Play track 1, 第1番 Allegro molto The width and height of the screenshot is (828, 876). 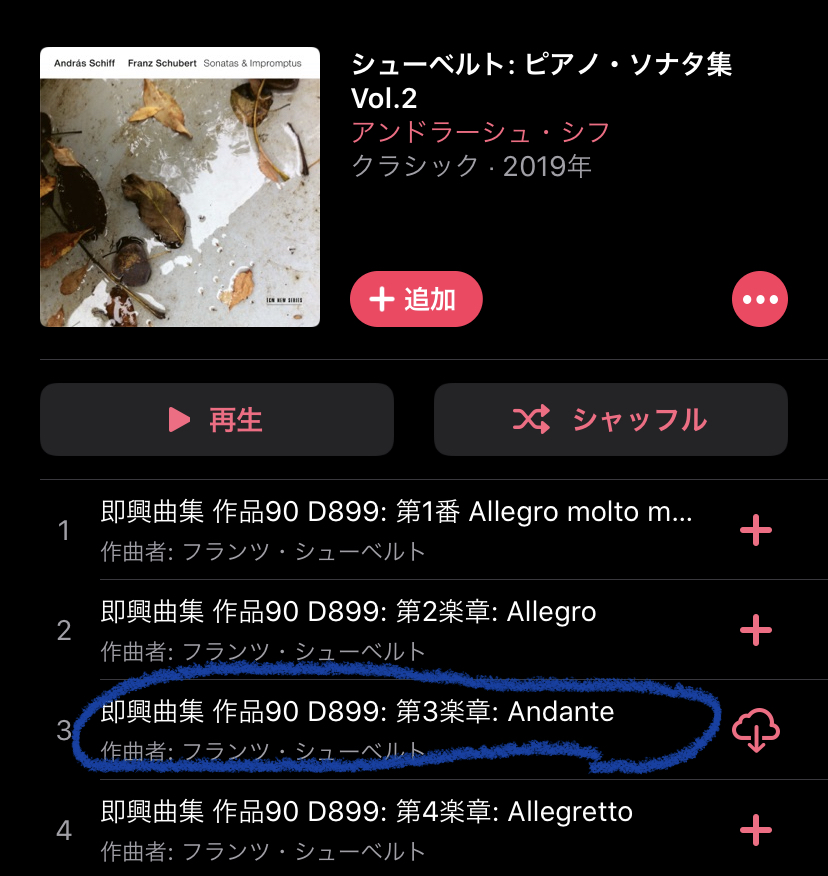click(396, 529)
